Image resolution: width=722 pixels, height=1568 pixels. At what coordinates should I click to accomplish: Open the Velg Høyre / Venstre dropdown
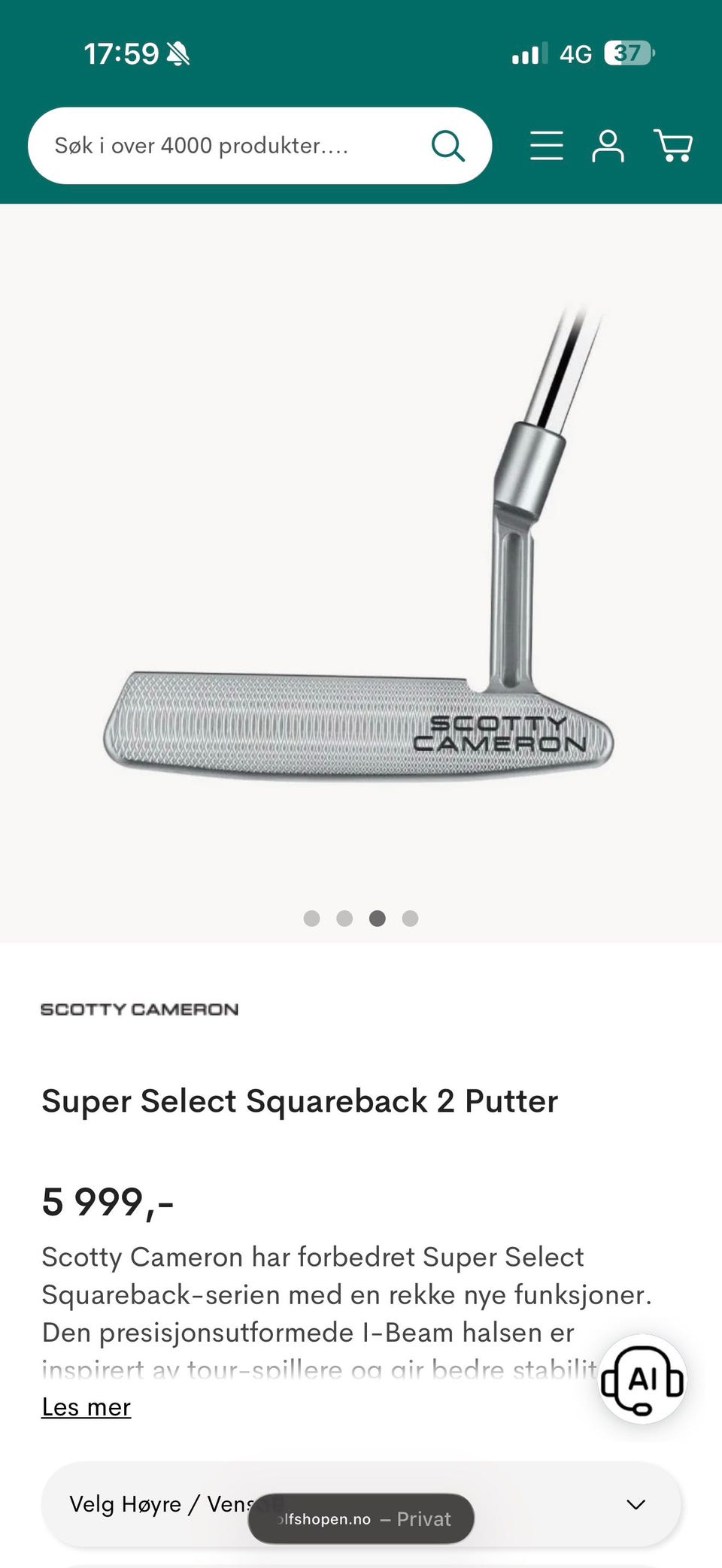[x=361, y=1504]
